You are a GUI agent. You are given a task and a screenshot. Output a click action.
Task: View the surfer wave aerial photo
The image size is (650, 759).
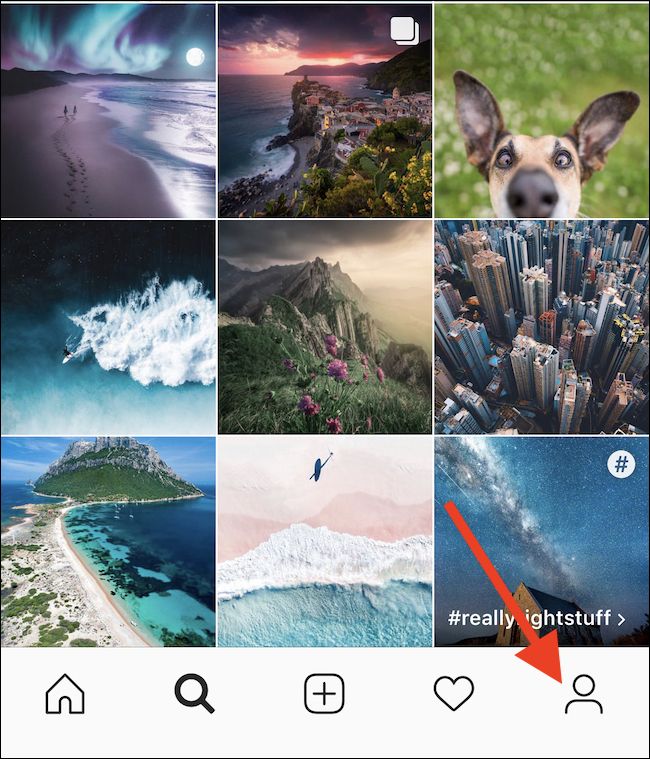pyautogui.click(x=107, y=327)
